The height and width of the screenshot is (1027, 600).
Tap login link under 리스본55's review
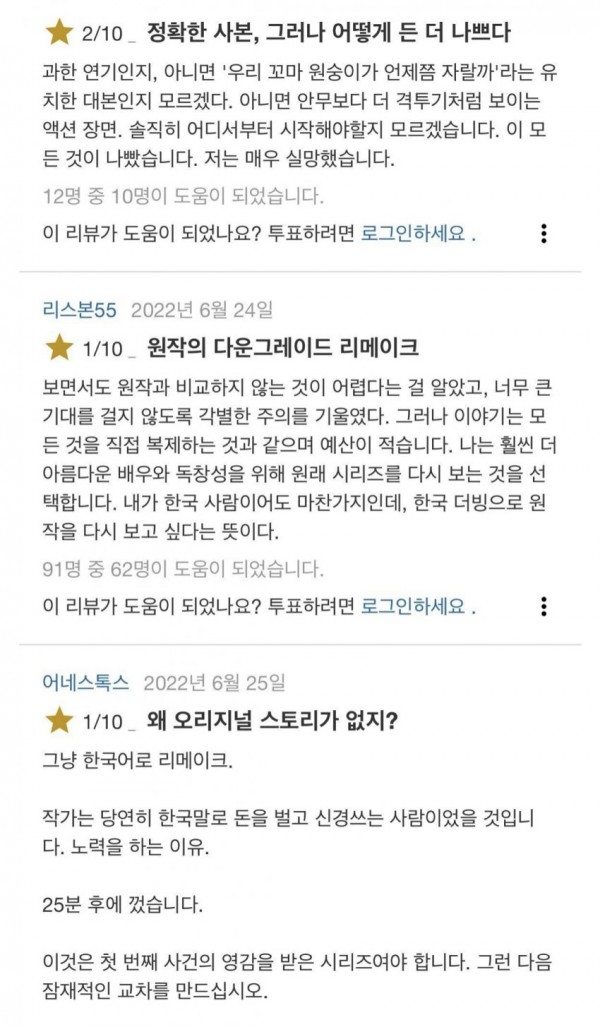(x=415, y=607)
